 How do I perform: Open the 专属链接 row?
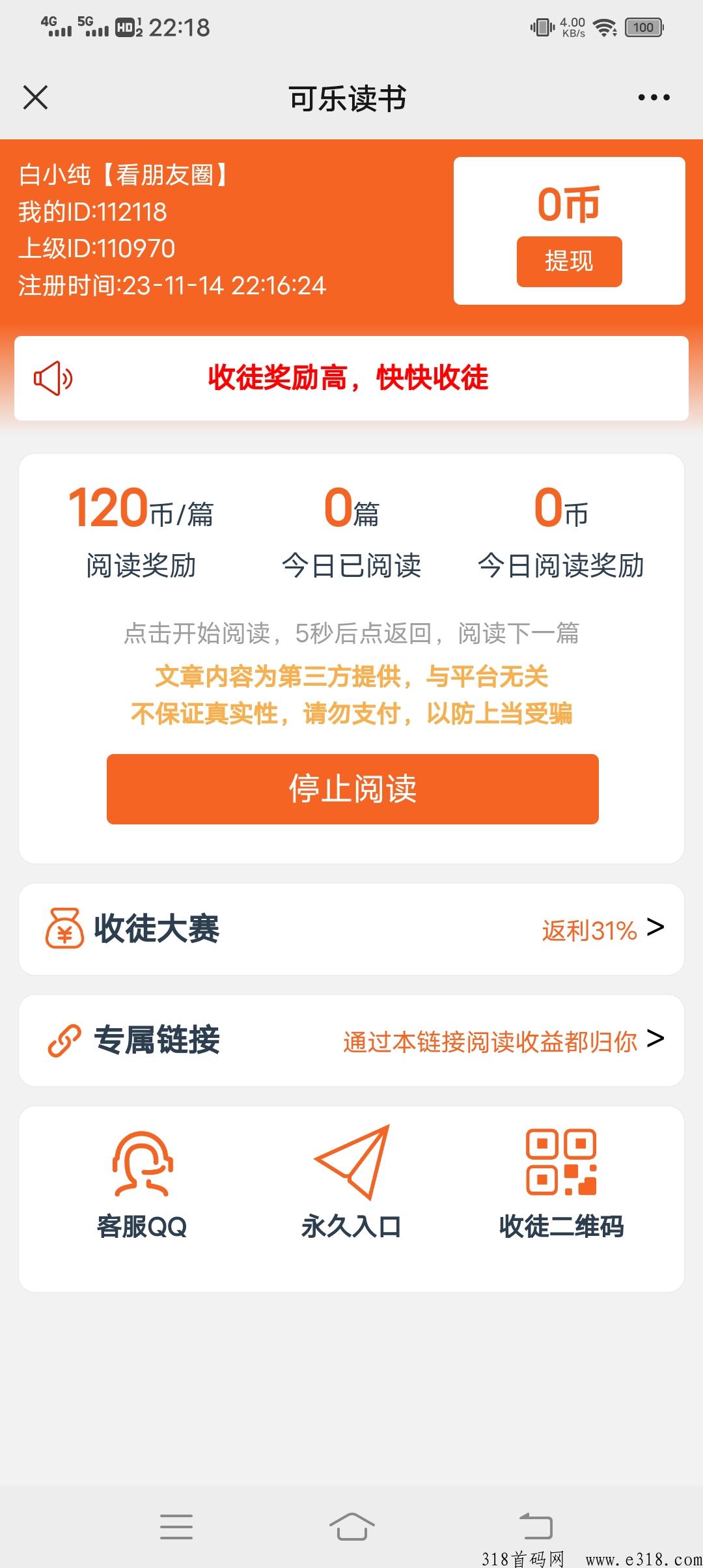tap(351, 1041)
